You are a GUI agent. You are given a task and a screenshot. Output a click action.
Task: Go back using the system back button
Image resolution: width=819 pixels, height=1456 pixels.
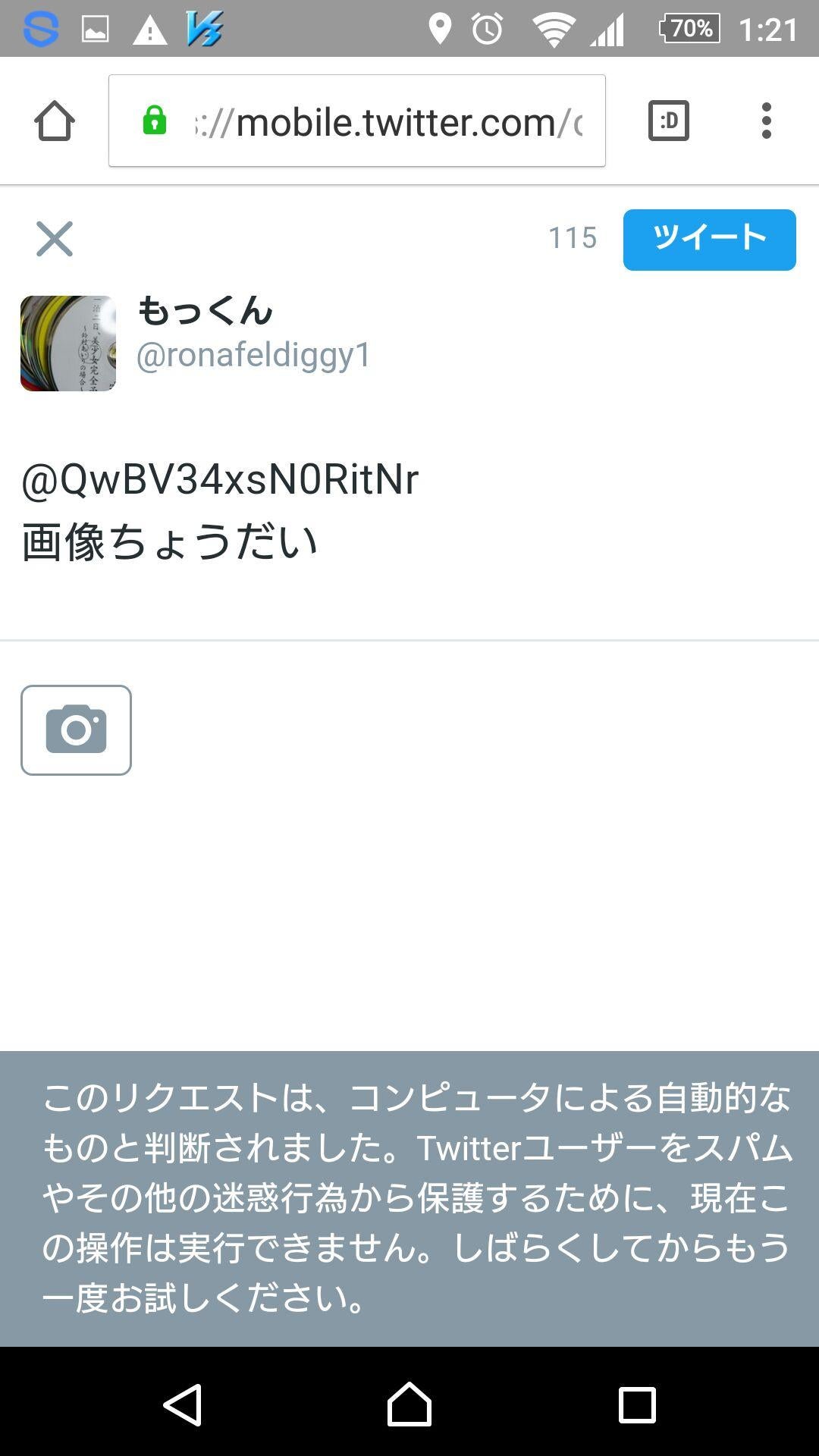[183, 1404]
